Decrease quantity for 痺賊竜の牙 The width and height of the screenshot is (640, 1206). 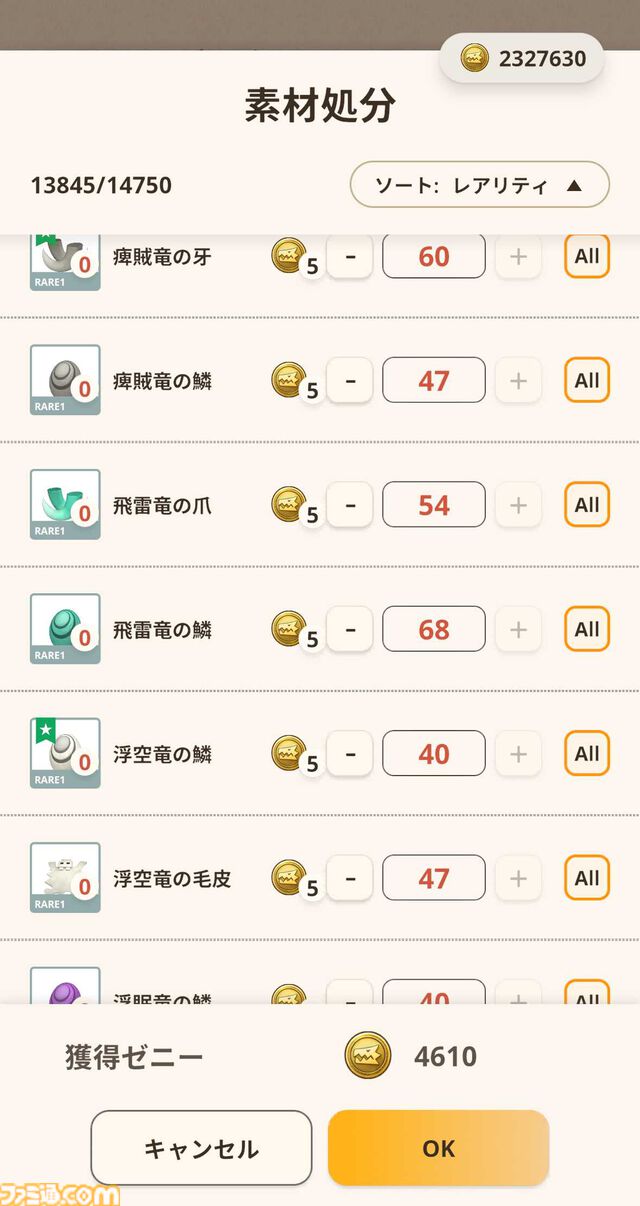pos(350,257)
